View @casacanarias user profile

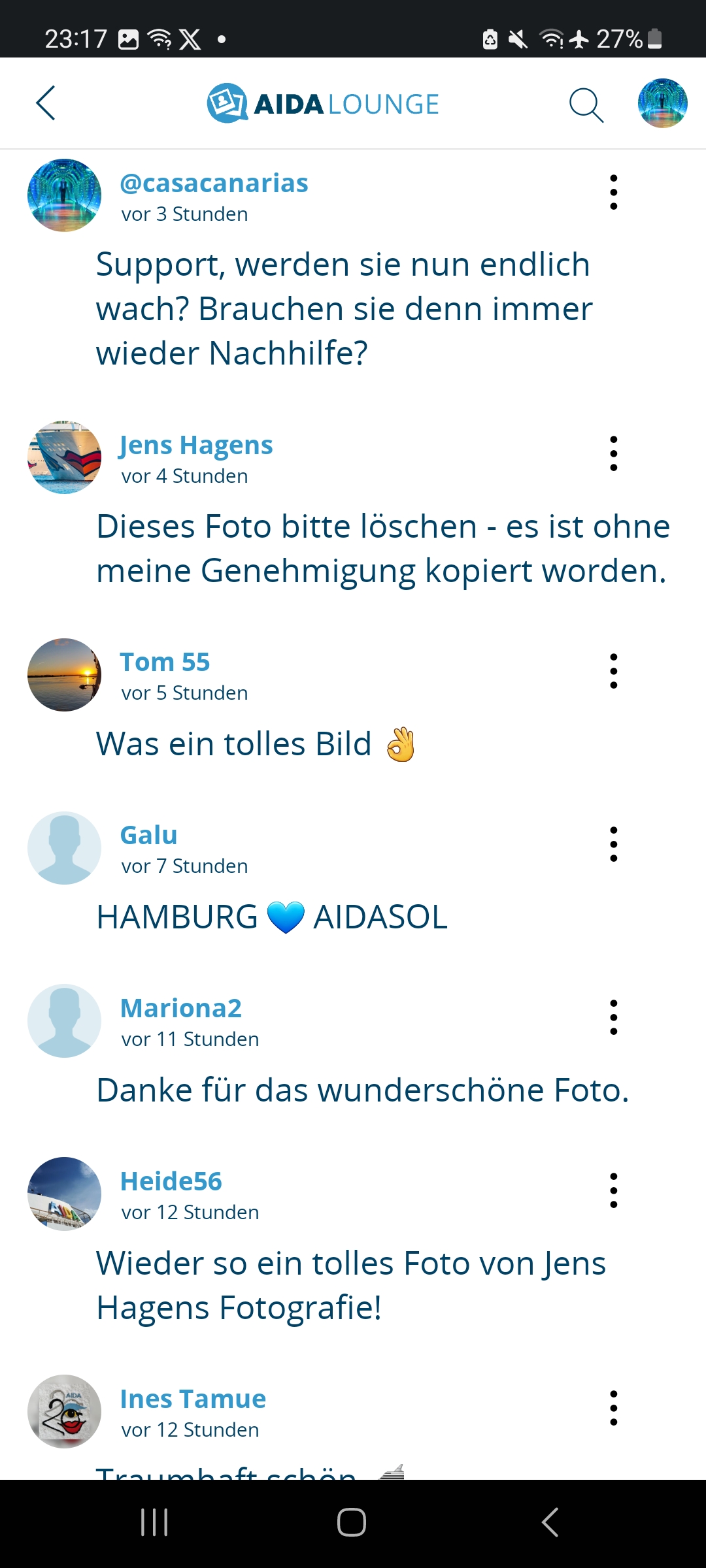(x=214, y=184)
